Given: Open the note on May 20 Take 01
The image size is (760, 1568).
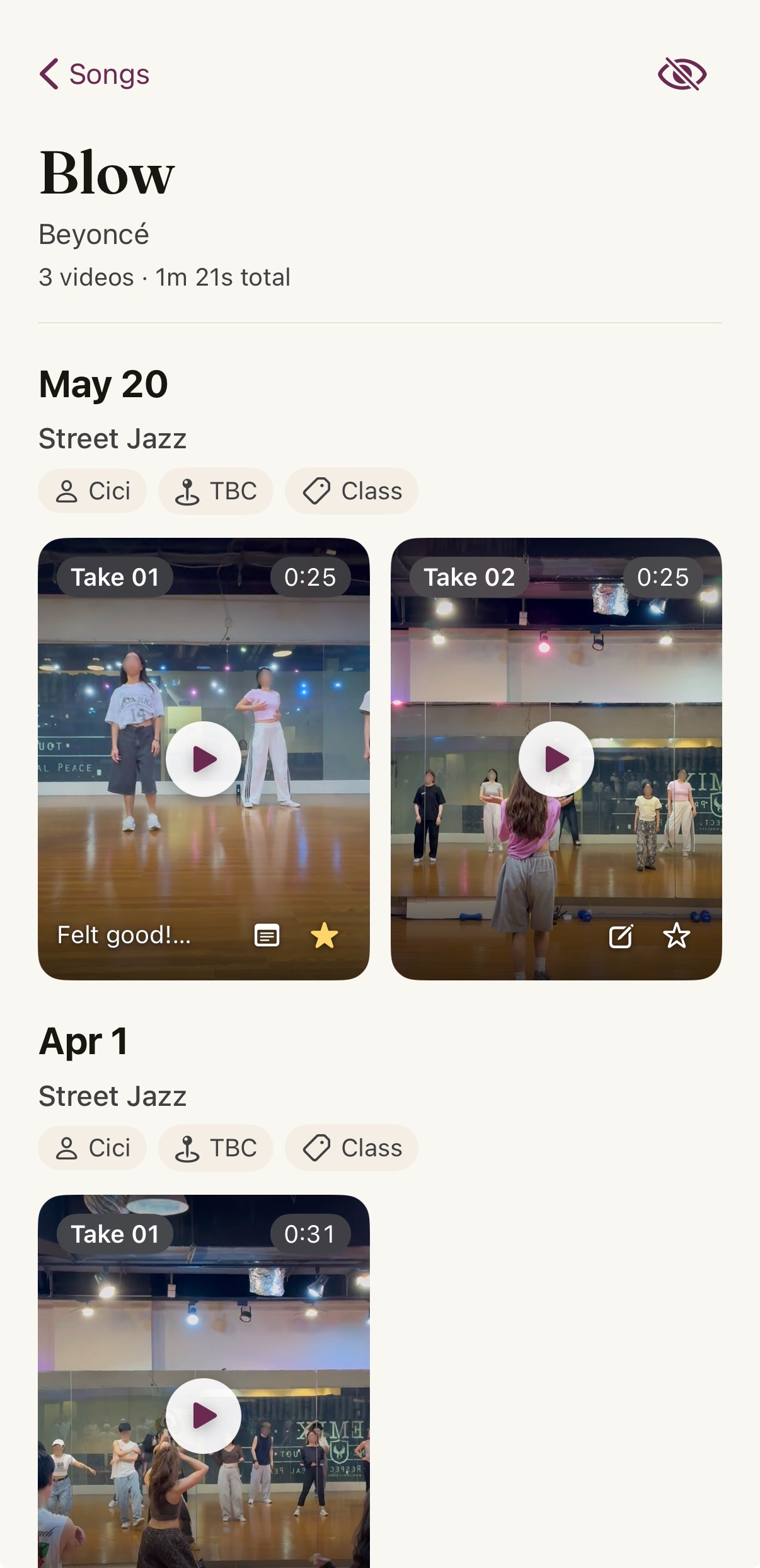Looking at the screenshot, I should tap(267, 936).
